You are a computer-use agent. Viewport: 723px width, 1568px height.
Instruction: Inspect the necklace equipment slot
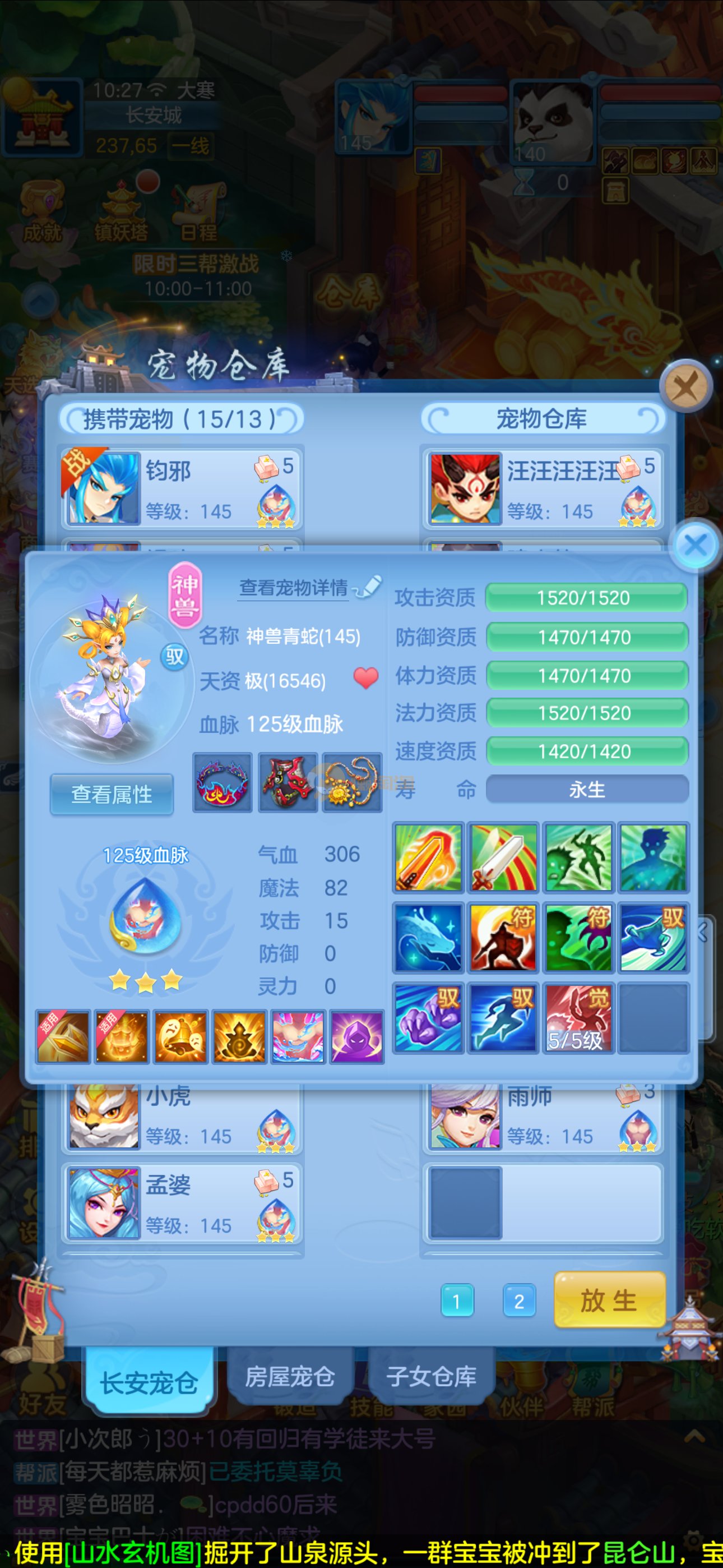[x=353, y=782]
